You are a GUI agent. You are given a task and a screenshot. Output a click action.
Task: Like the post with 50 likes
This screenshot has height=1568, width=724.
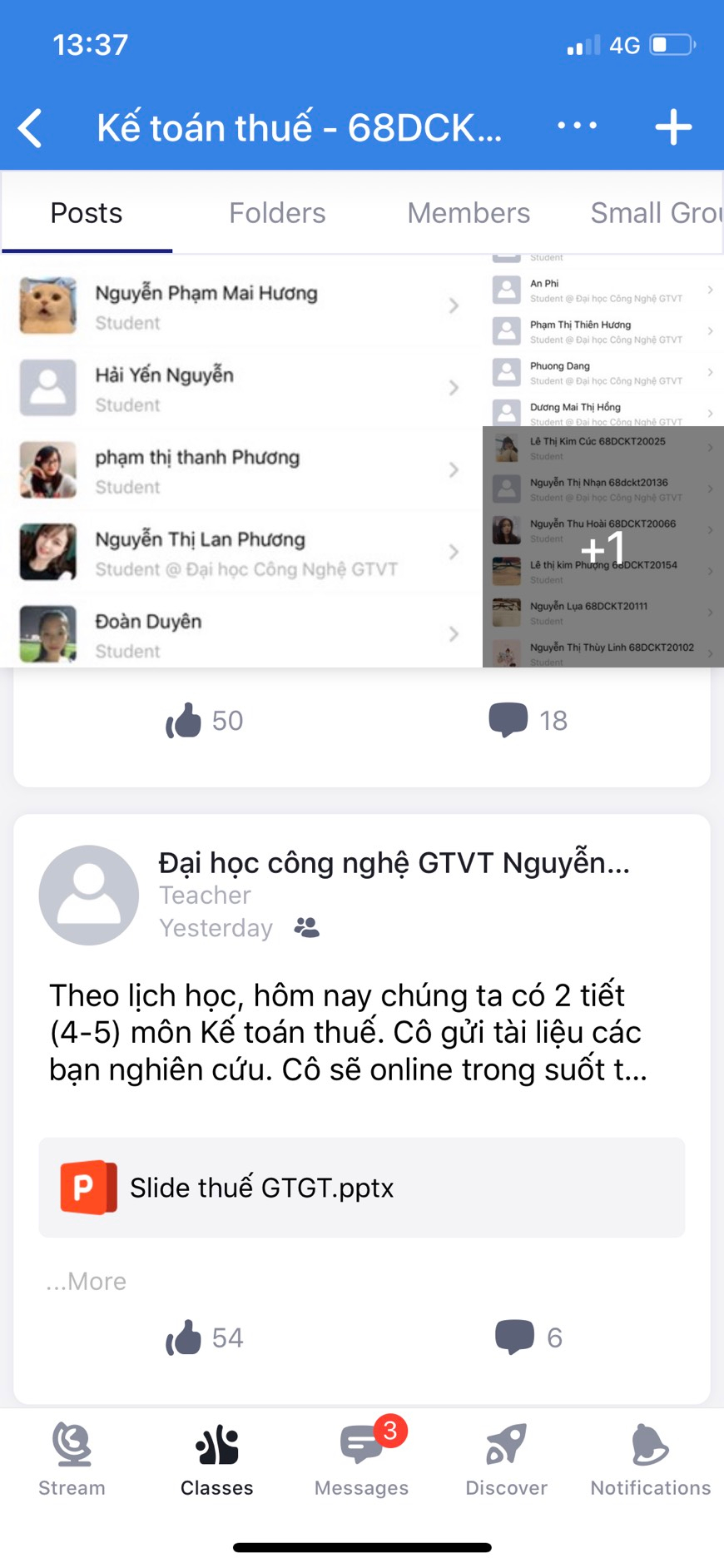coord(204,721)
